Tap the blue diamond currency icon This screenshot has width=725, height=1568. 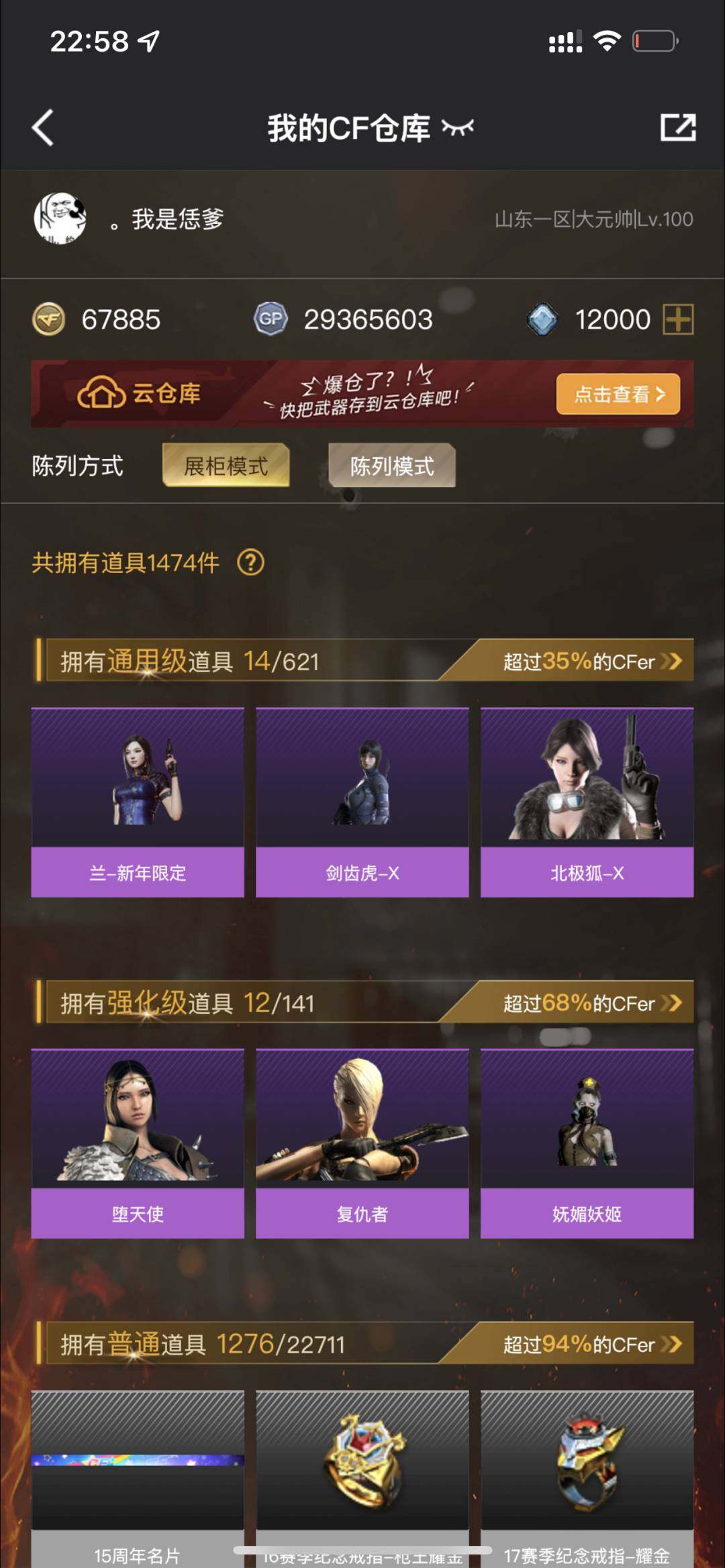541,320
